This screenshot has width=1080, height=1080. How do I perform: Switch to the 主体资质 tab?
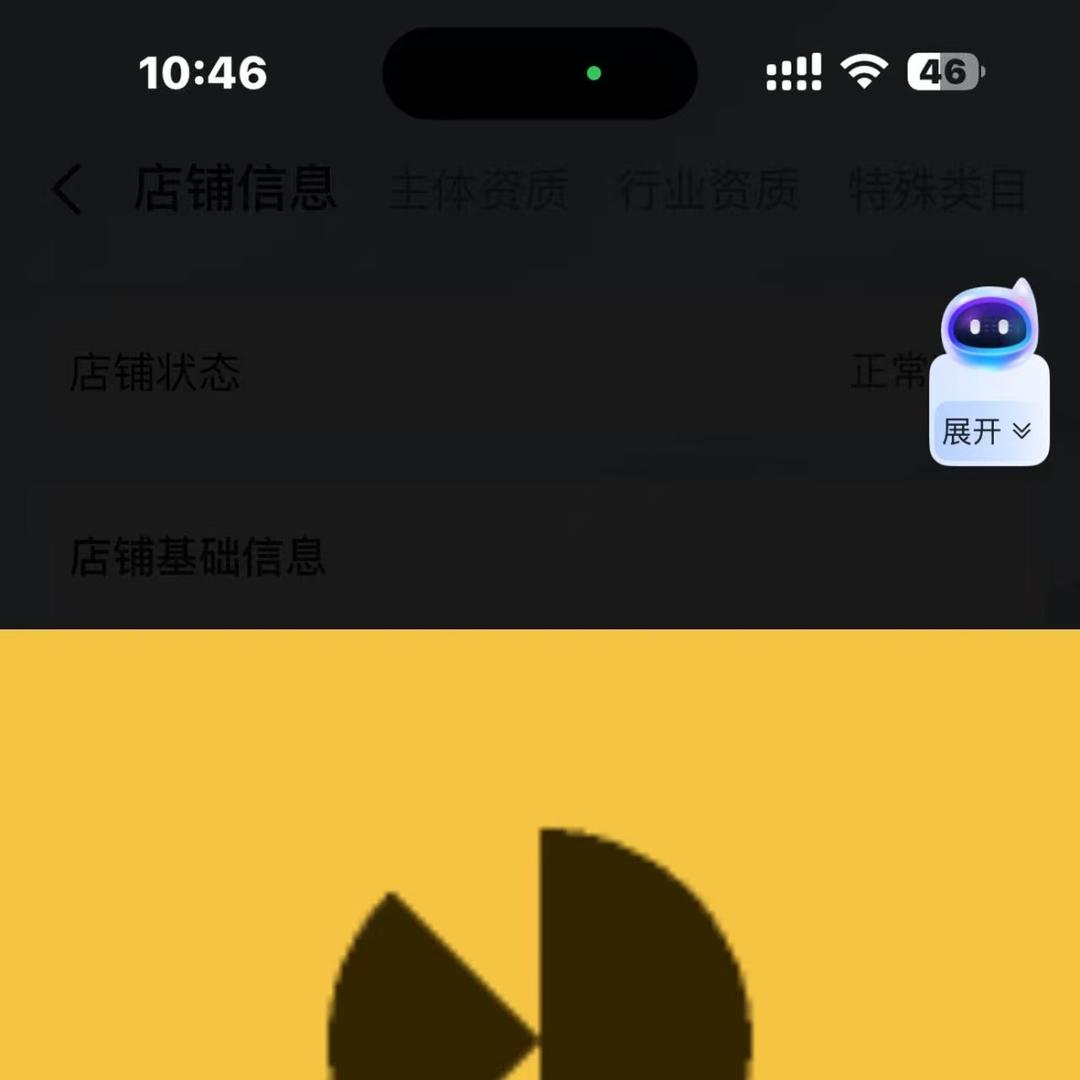pos(478,190)
